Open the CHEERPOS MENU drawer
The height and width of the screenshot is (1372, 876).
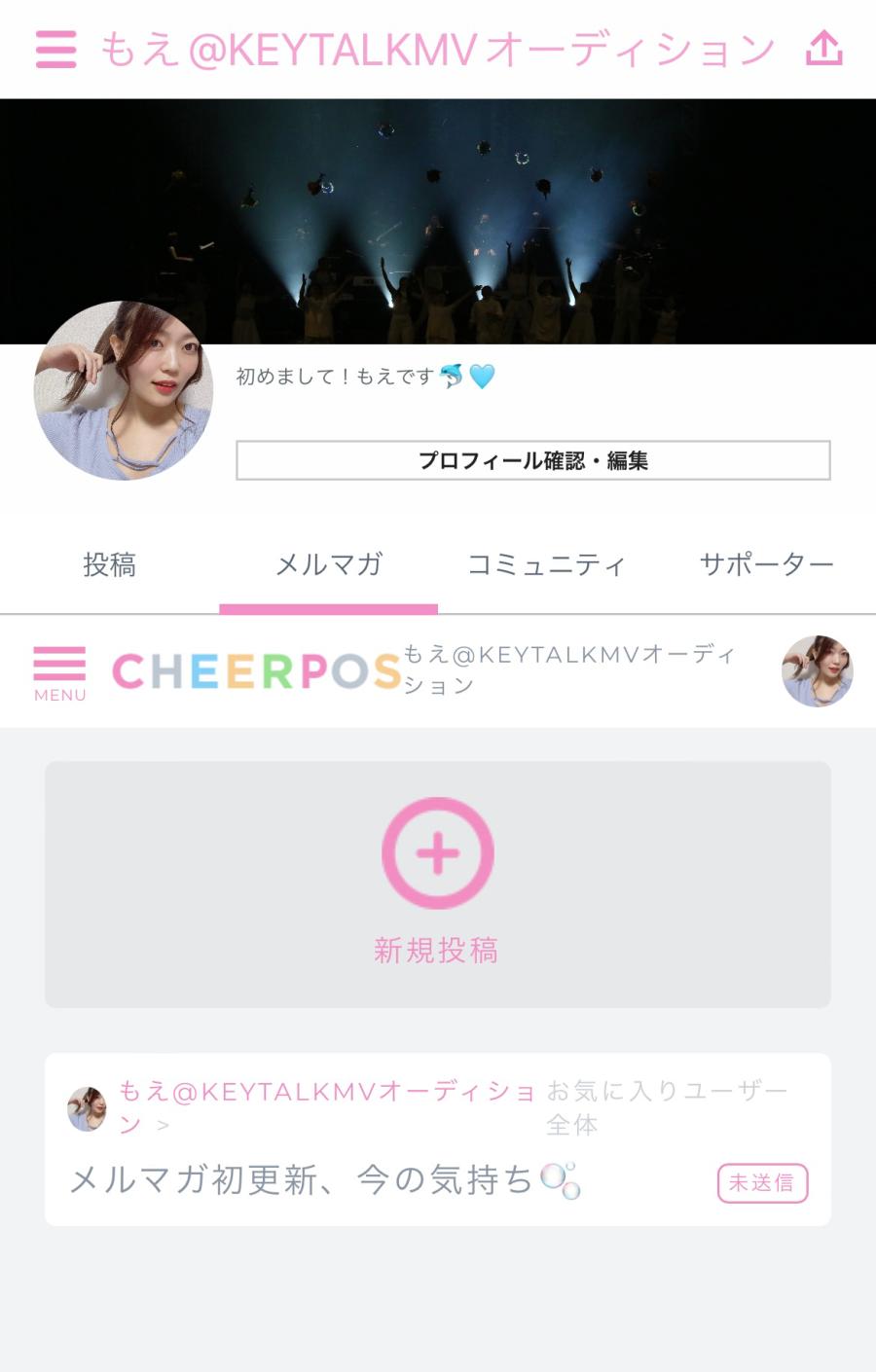click(59, 672)
